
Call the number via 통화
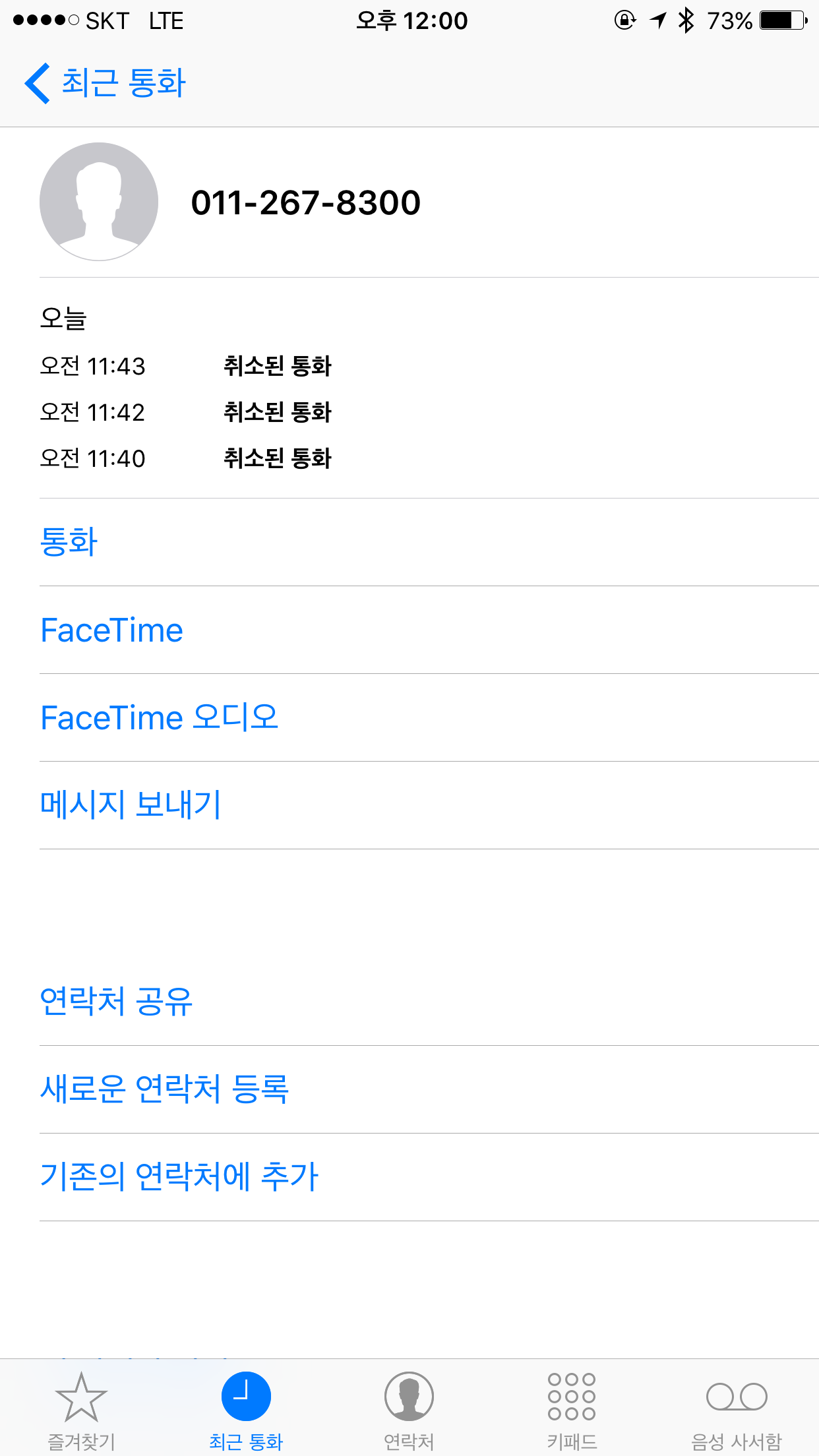tap(69, 542)
